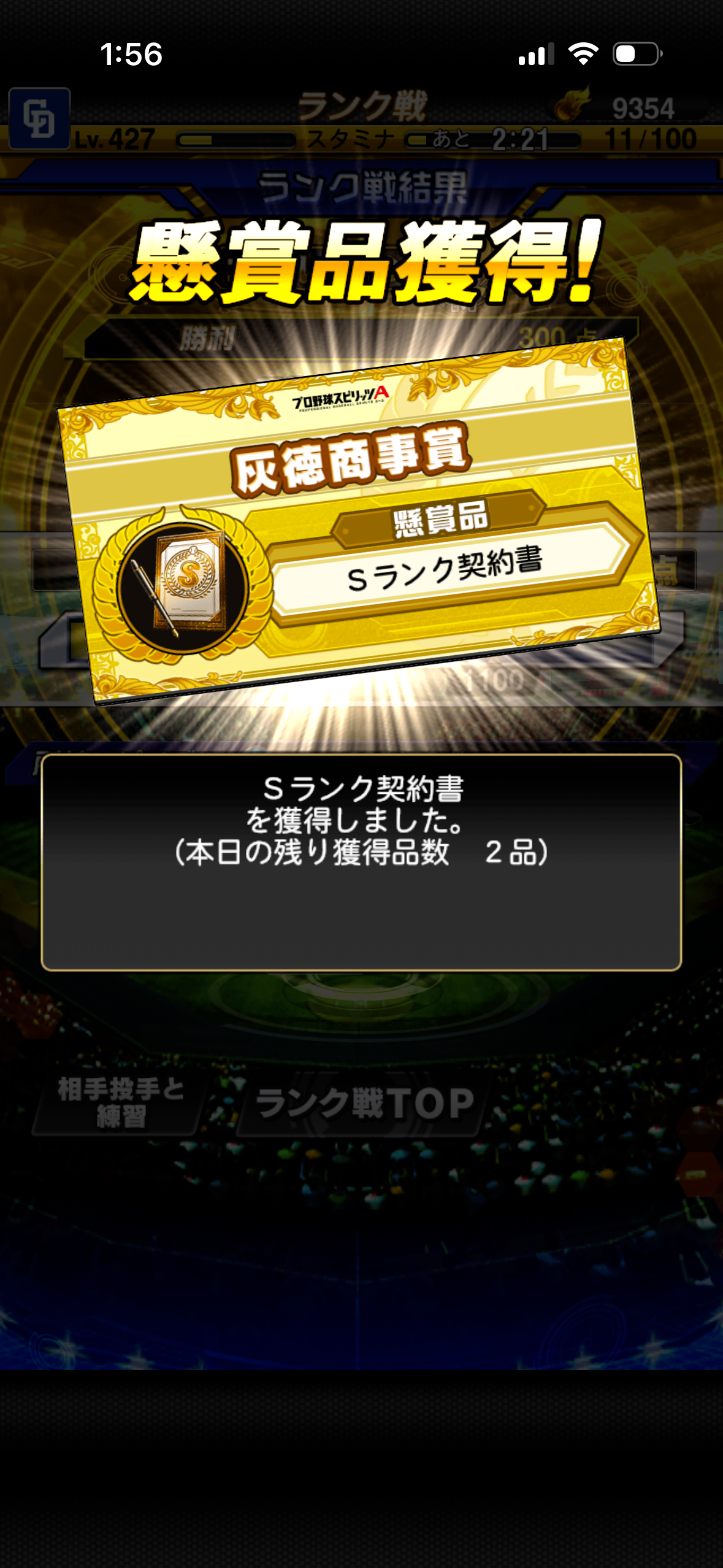Select 相手投手と練習 button
This screenshot has height=1568, width=723.
pyautogui.click(x=120, y=1102)
